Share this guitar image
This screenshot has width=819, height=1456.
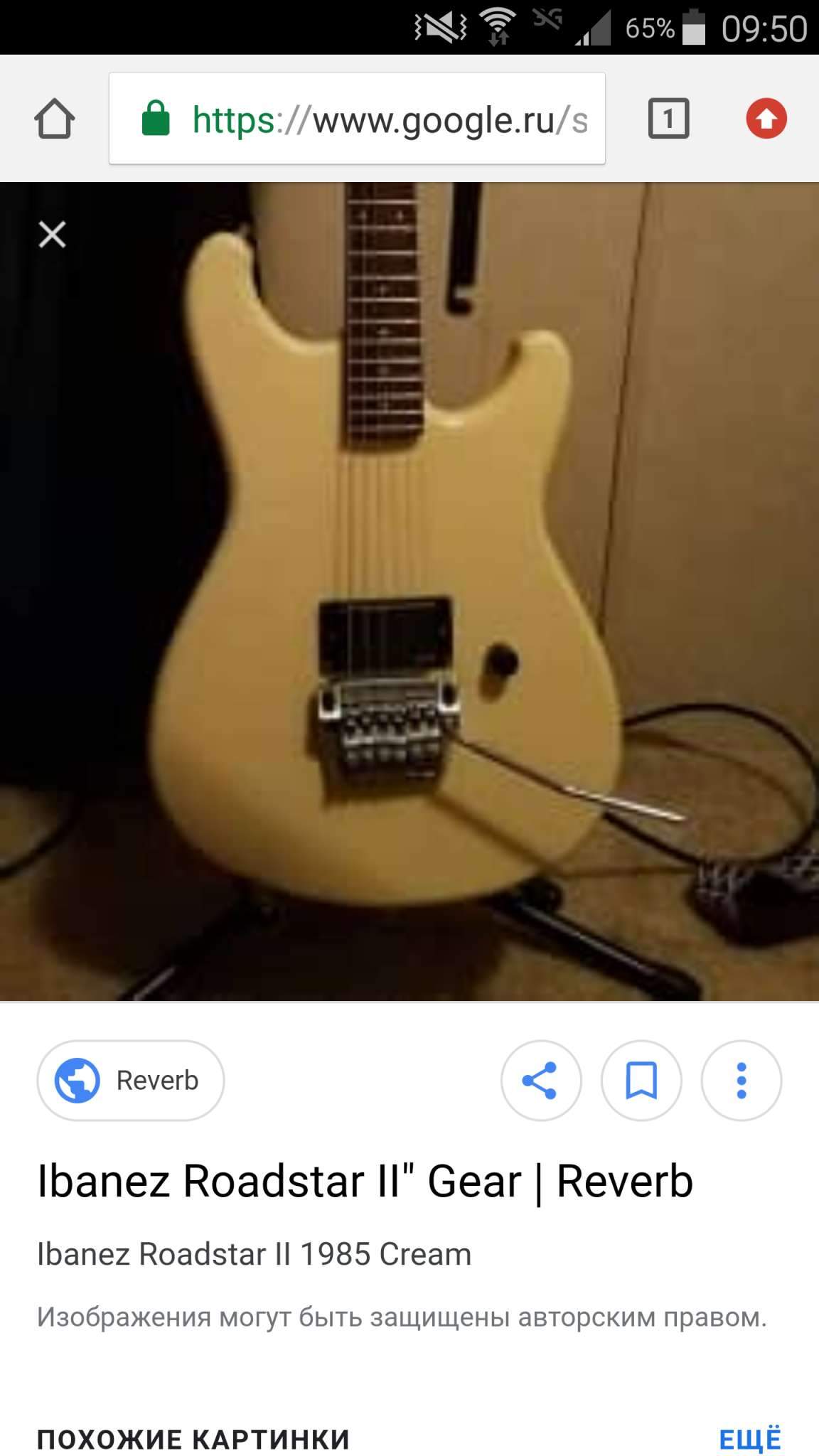click(541, 1081)
